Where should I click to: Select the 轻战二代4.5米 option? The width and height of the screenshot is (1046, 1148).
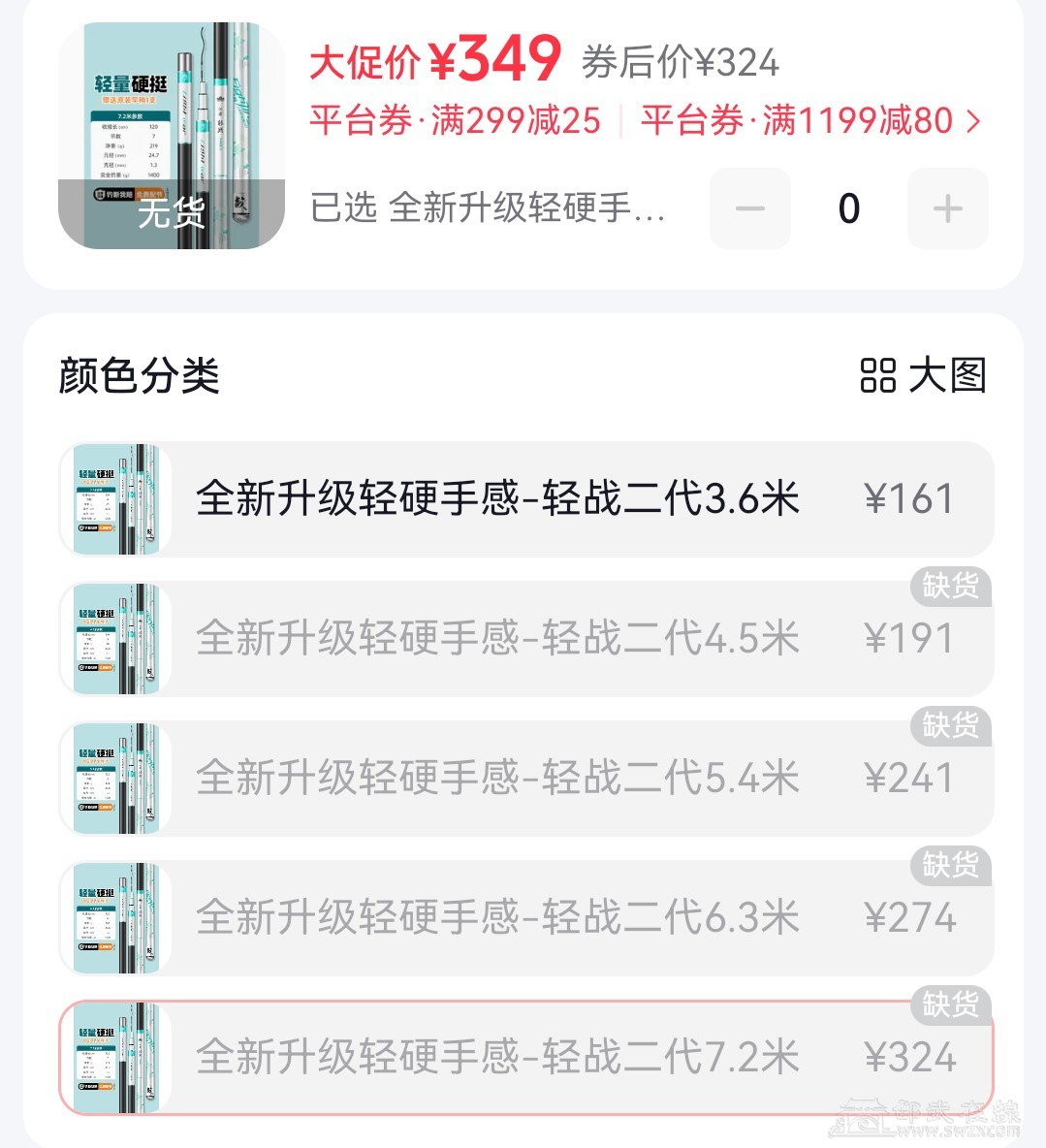tap(526, 639)
